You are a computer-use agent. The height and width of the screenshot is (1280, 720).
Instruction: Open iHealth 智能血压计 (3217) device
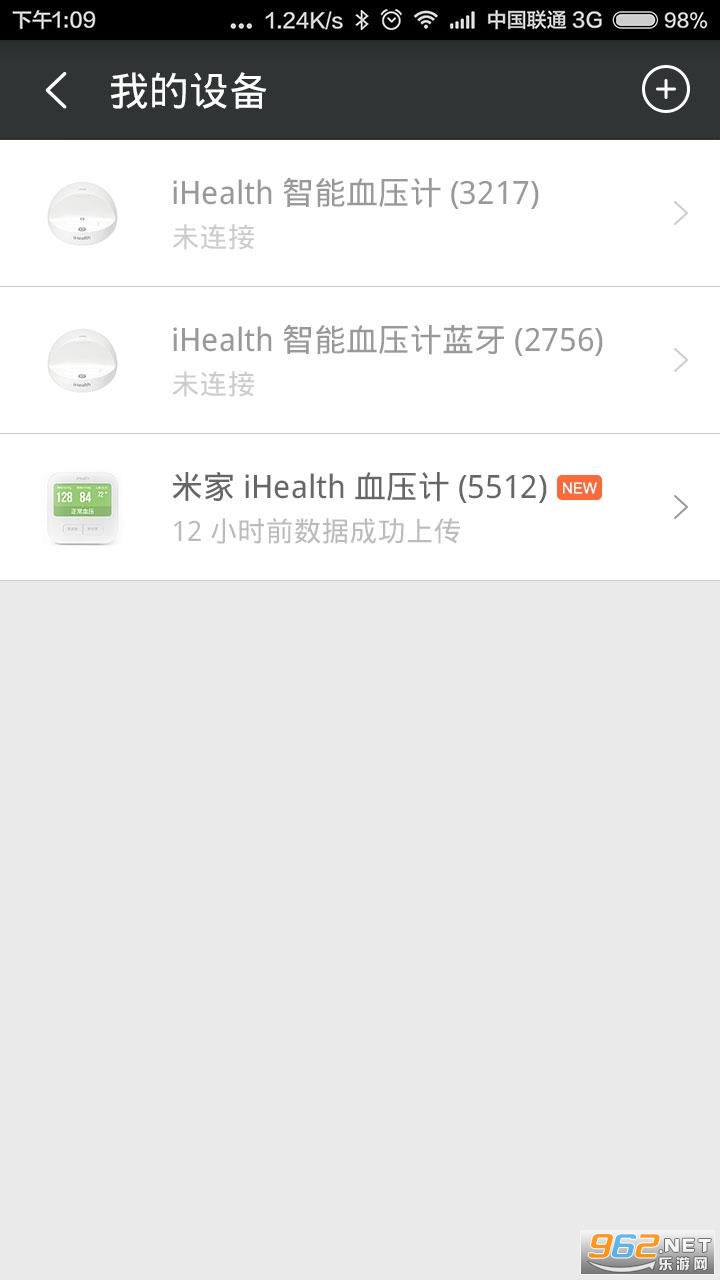point(360,213)
